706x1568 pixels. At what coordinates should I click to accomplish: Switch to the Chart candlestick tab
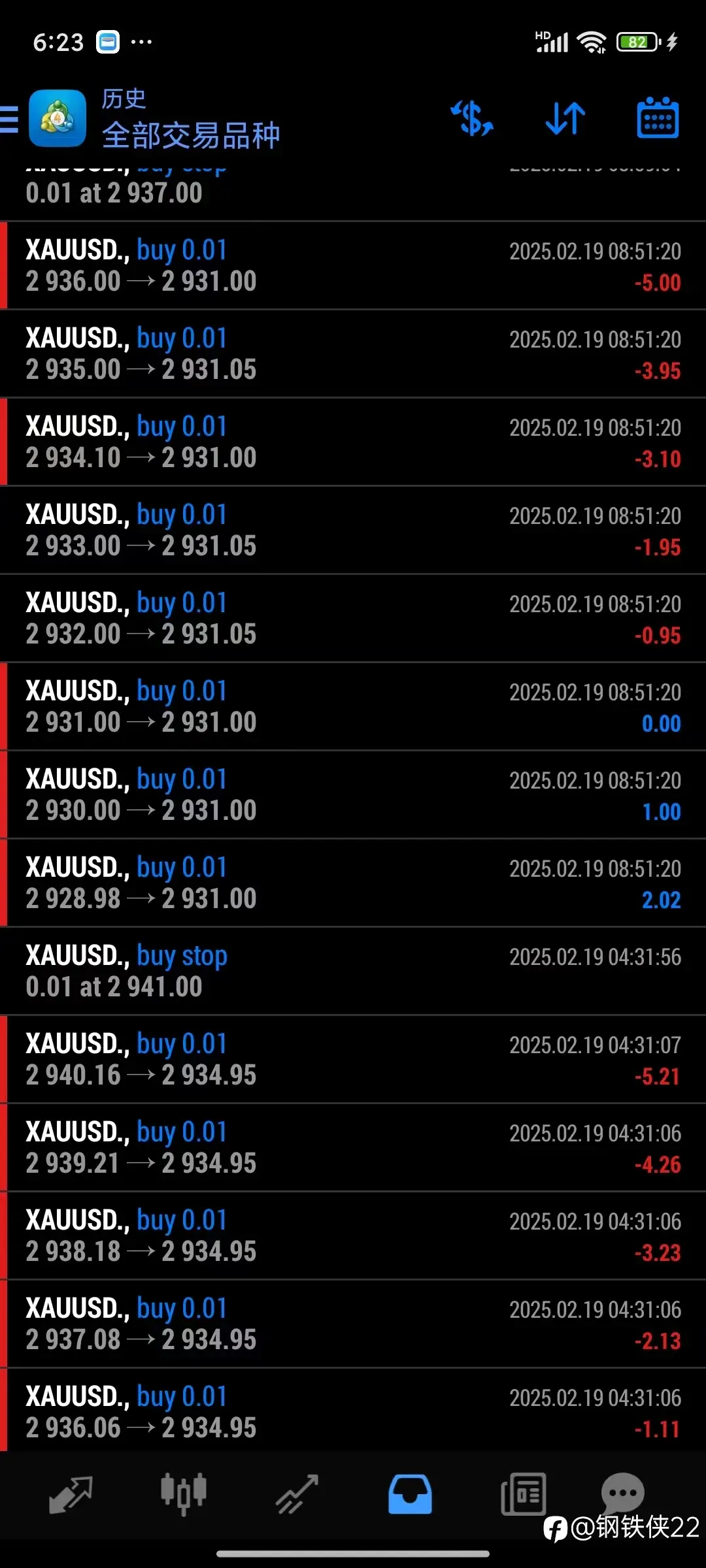pyautogui.click(x=184, y=1494)
